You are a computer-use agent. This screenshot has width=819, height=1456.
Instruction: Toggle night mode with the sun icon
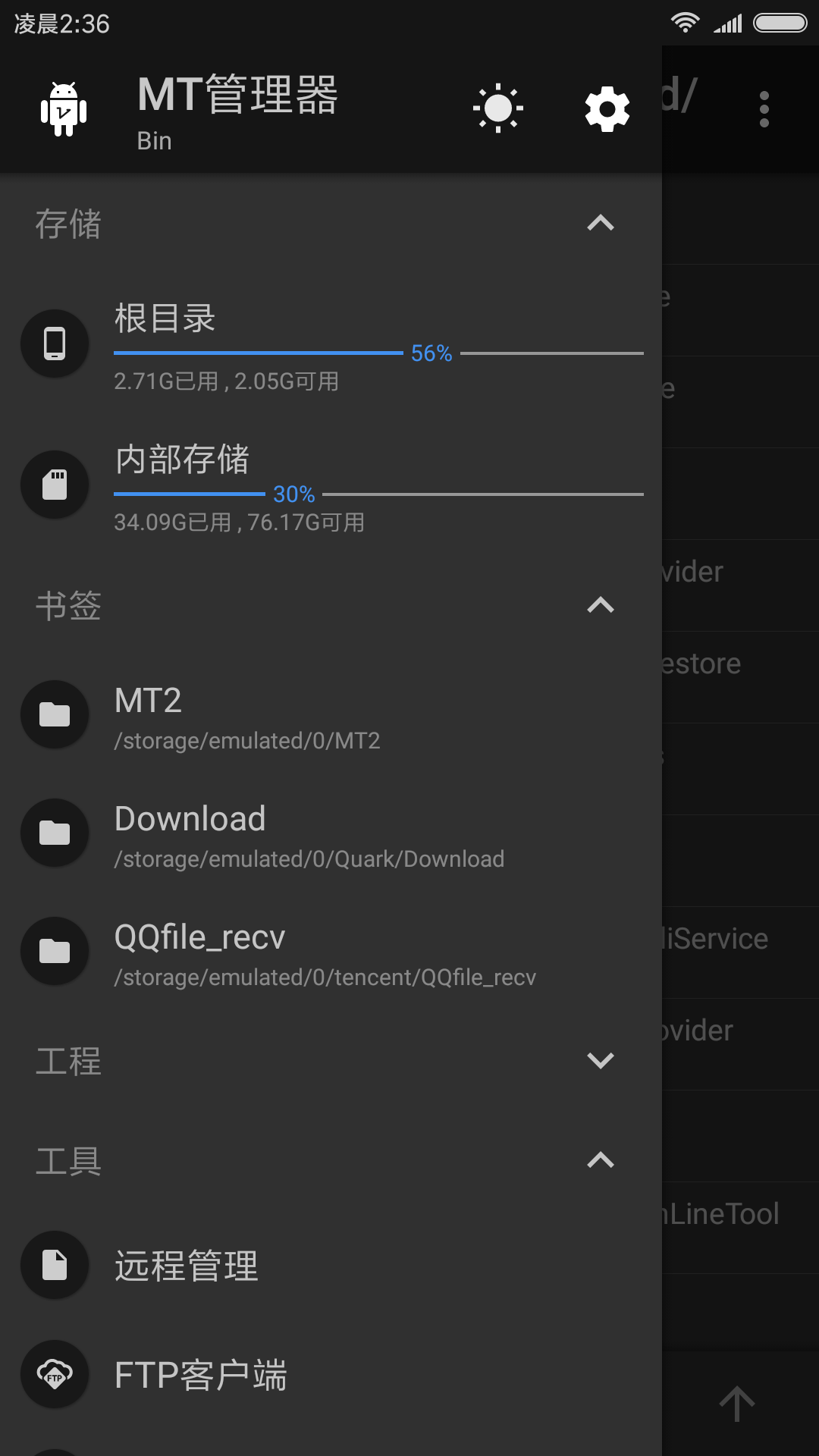click(x=498, y=108)
